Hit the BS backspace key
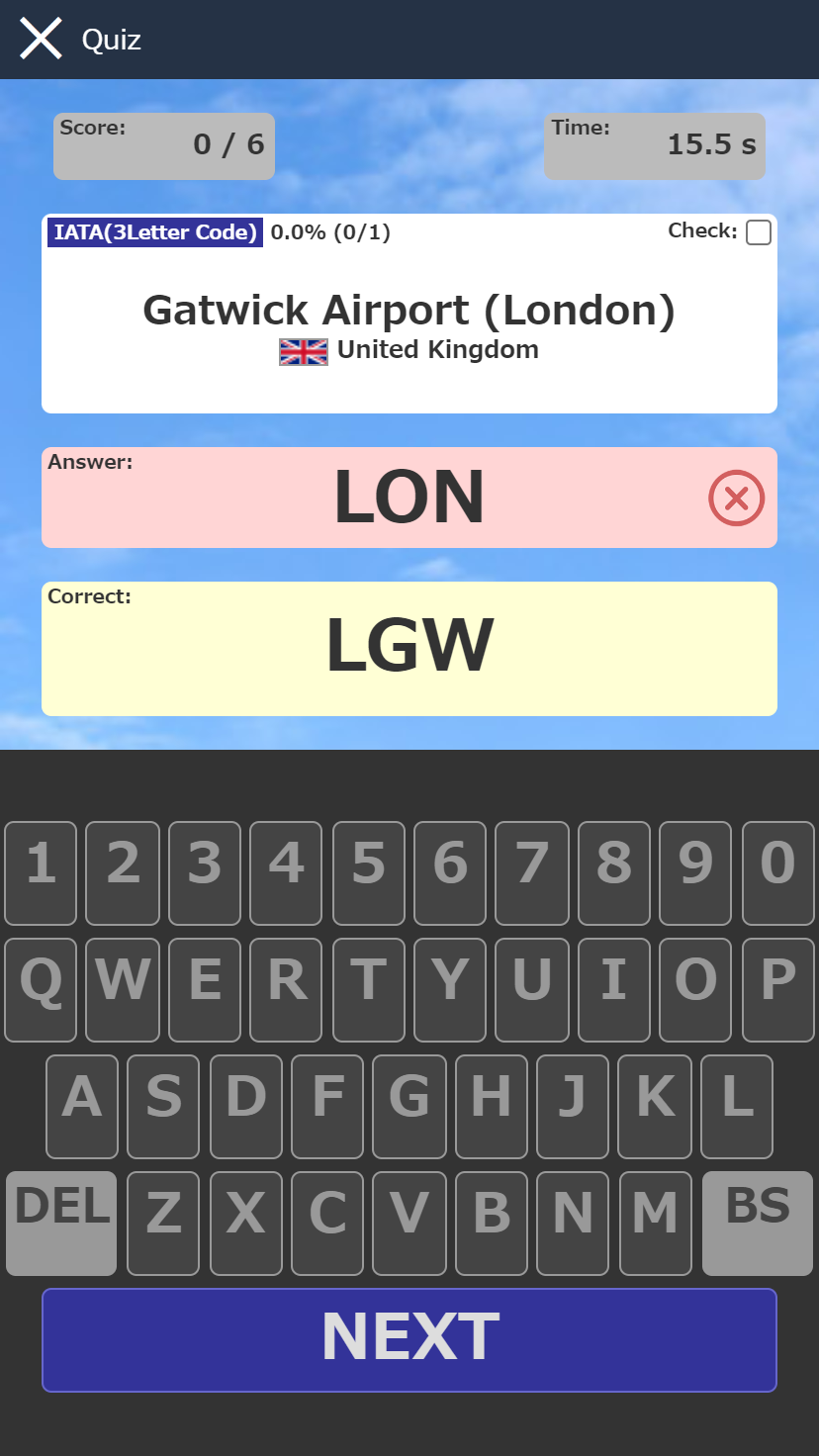This screenshot has width=819, height=1456. (758, 1224)
